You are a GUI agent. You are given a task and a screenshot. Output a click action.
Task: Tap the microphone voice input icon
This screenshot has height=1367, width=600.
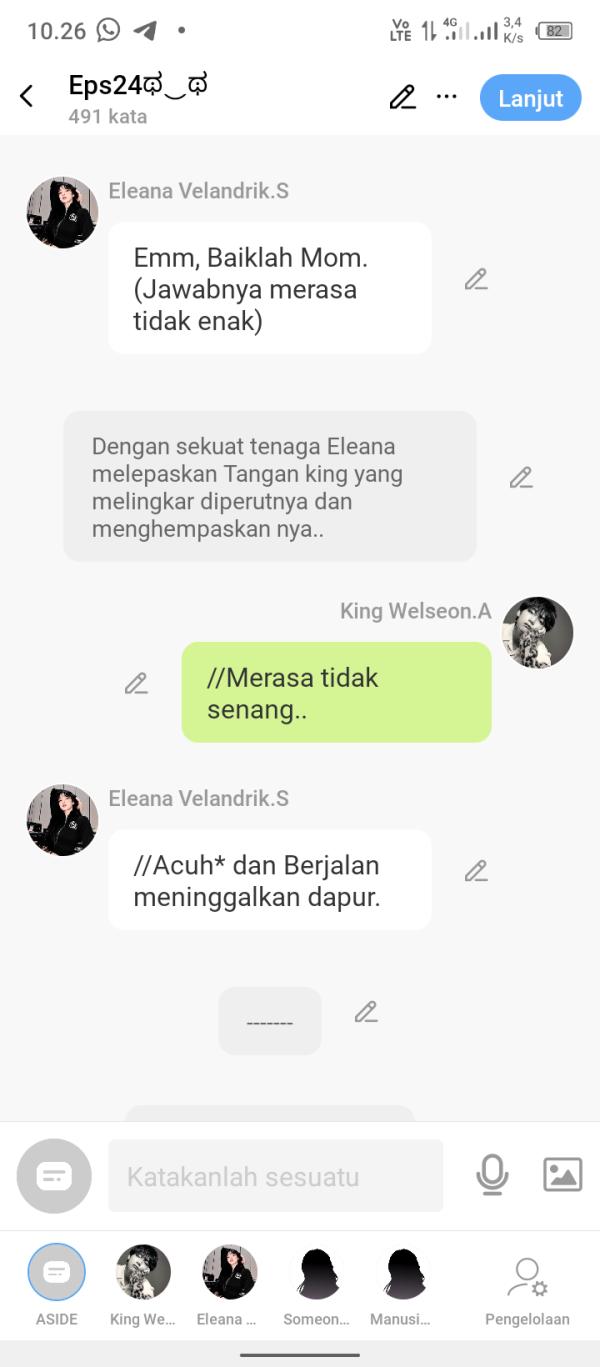(x=491, y=1174)
